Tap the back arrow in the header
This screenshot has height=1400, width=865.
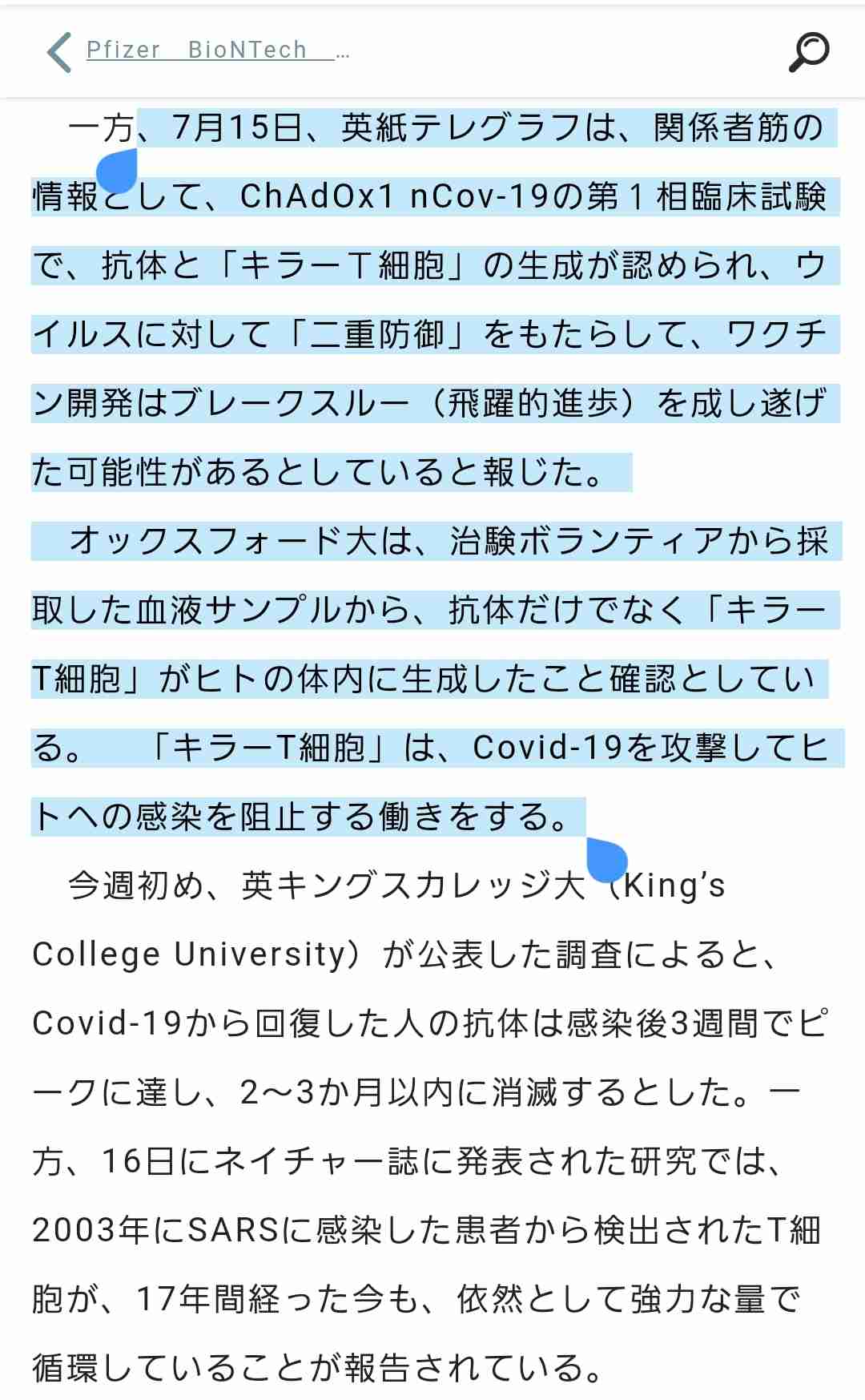point(59,52)
